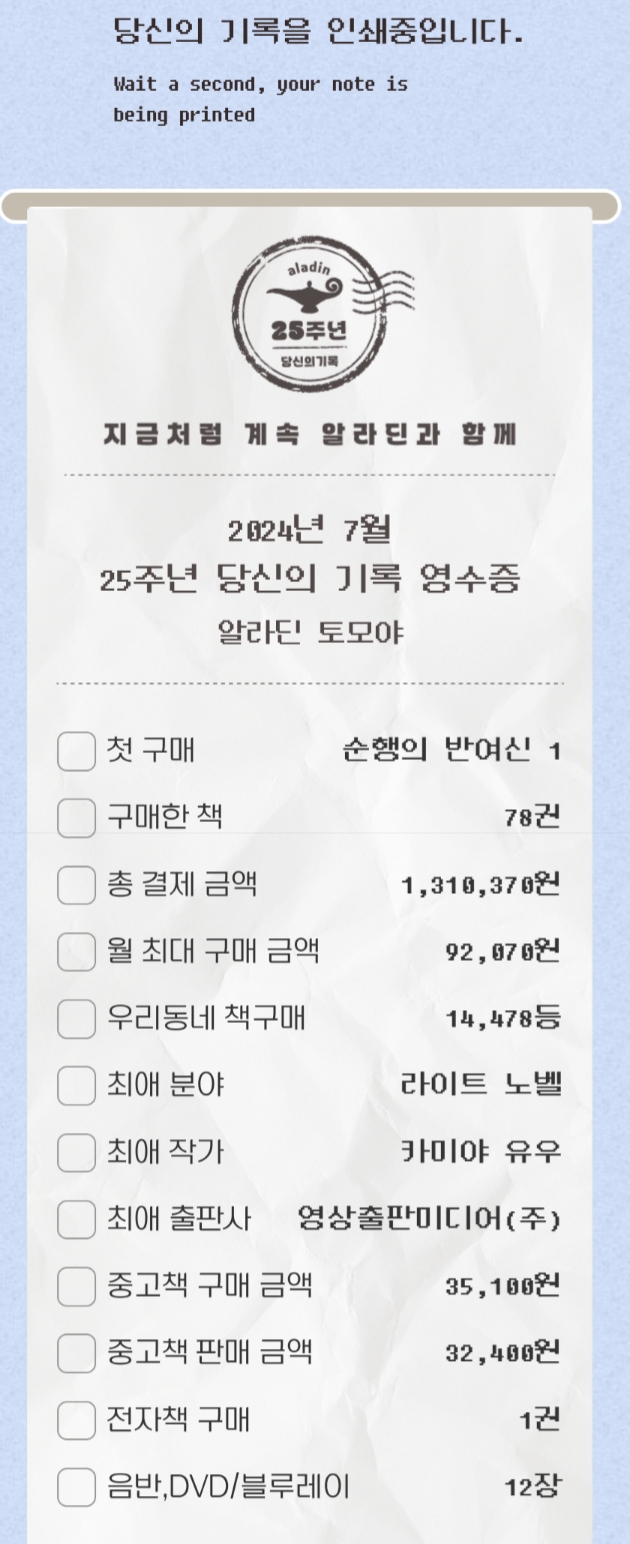Select the 최애 분야 checkbox
The height and width of the screenshot is (1544, 630).
tap(76, 1085)
